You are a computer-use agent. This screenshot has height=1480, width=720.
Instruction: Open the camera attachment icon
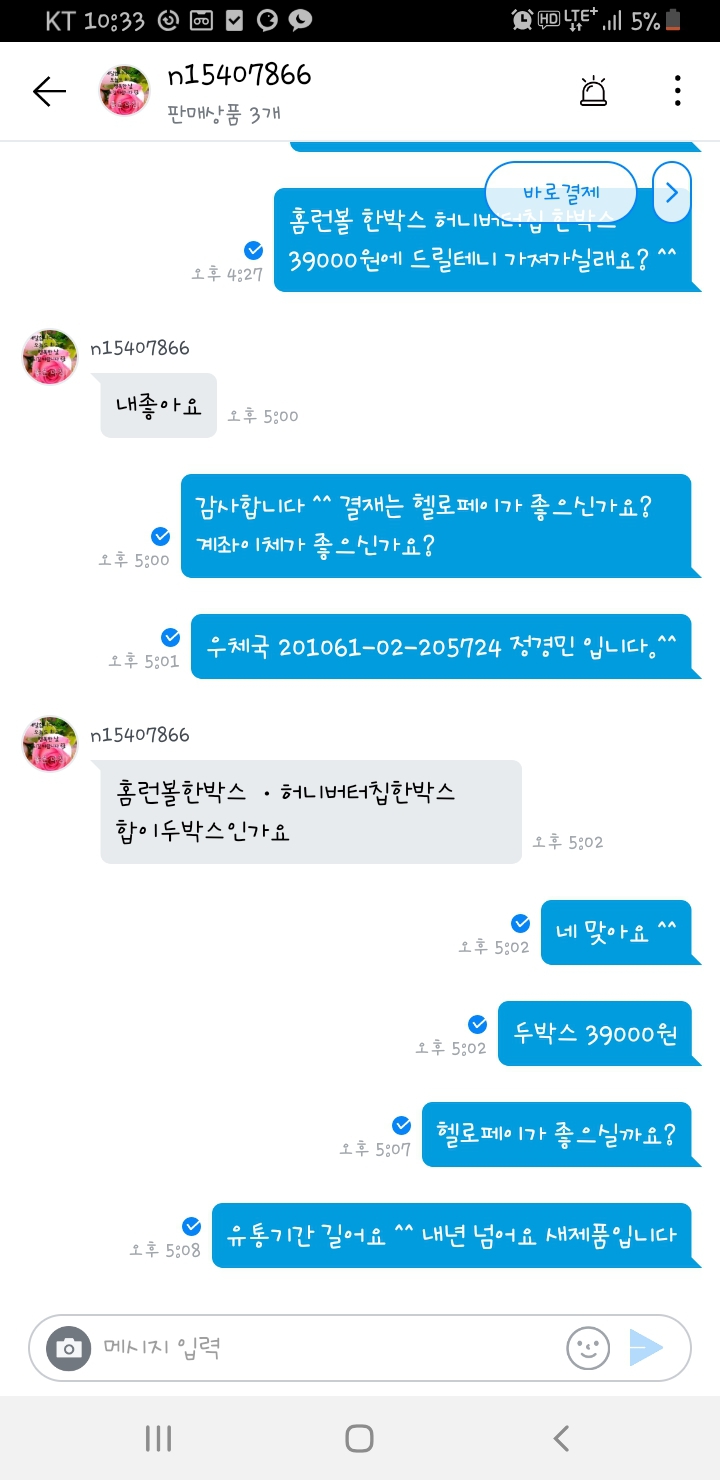[68, 1347]
